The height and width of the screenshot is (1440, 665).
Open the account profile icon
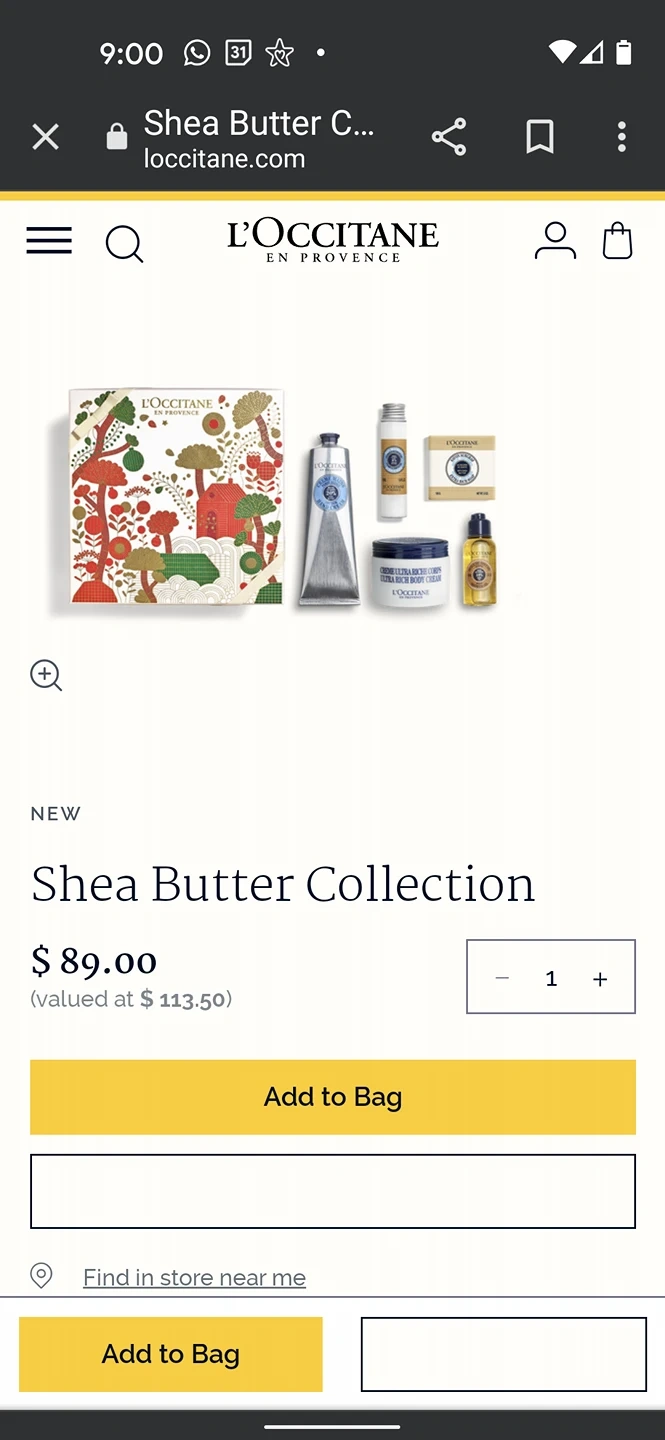click(555, 241)
